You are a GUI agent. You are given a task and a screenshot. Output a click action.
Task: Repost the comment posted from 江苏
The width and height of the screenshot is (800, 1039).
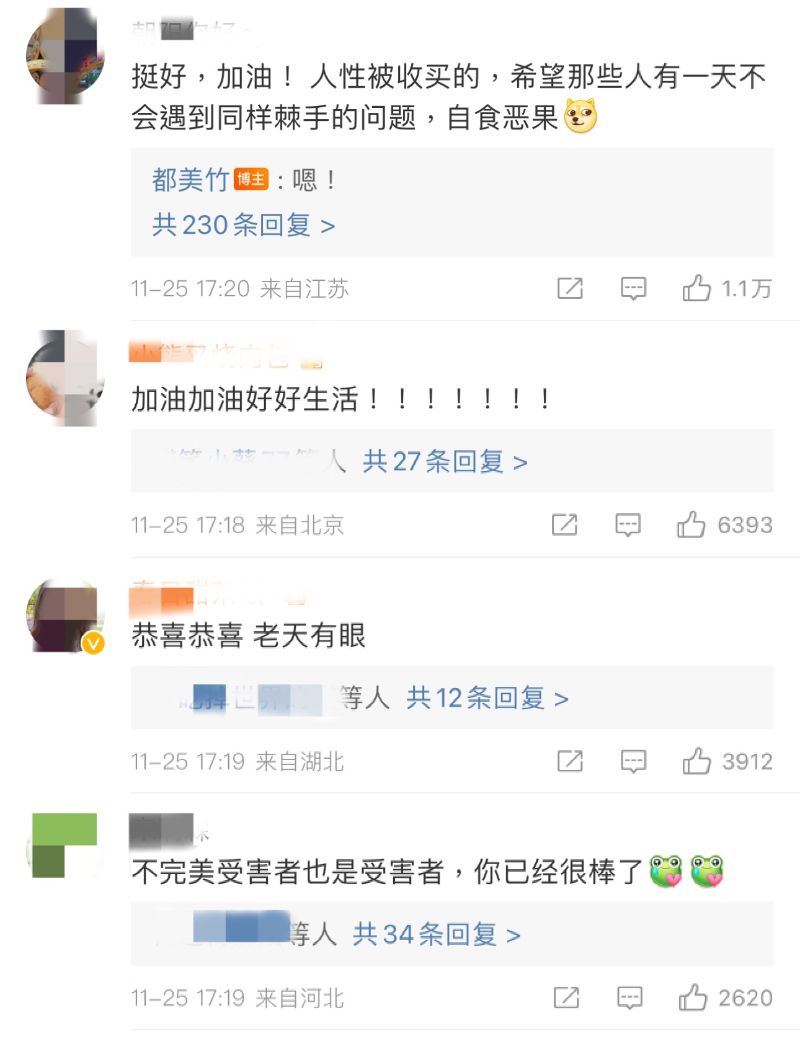569,289
